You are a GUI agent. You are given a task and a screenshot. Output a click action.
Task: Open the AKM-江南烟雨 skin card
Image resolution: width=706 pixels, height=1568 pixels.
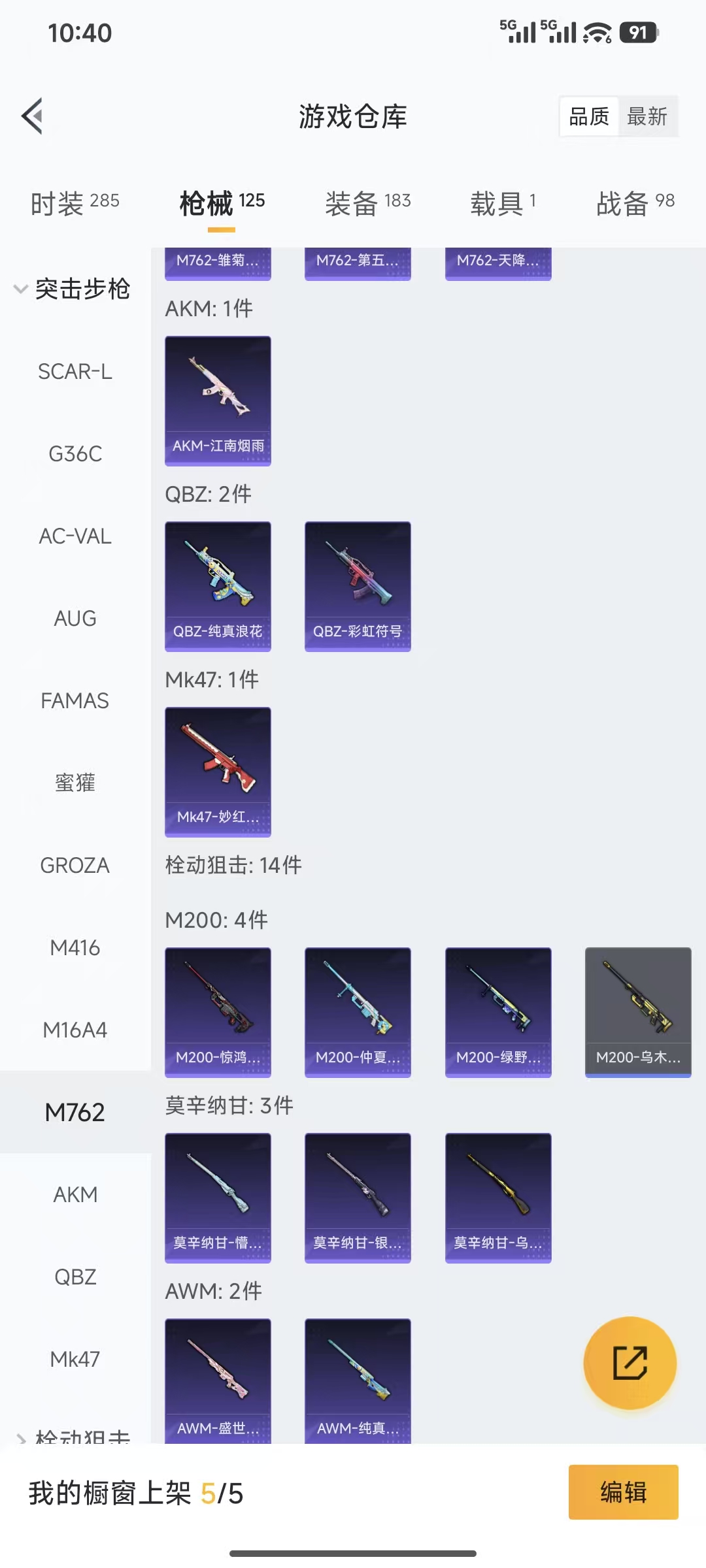point(218,401)
